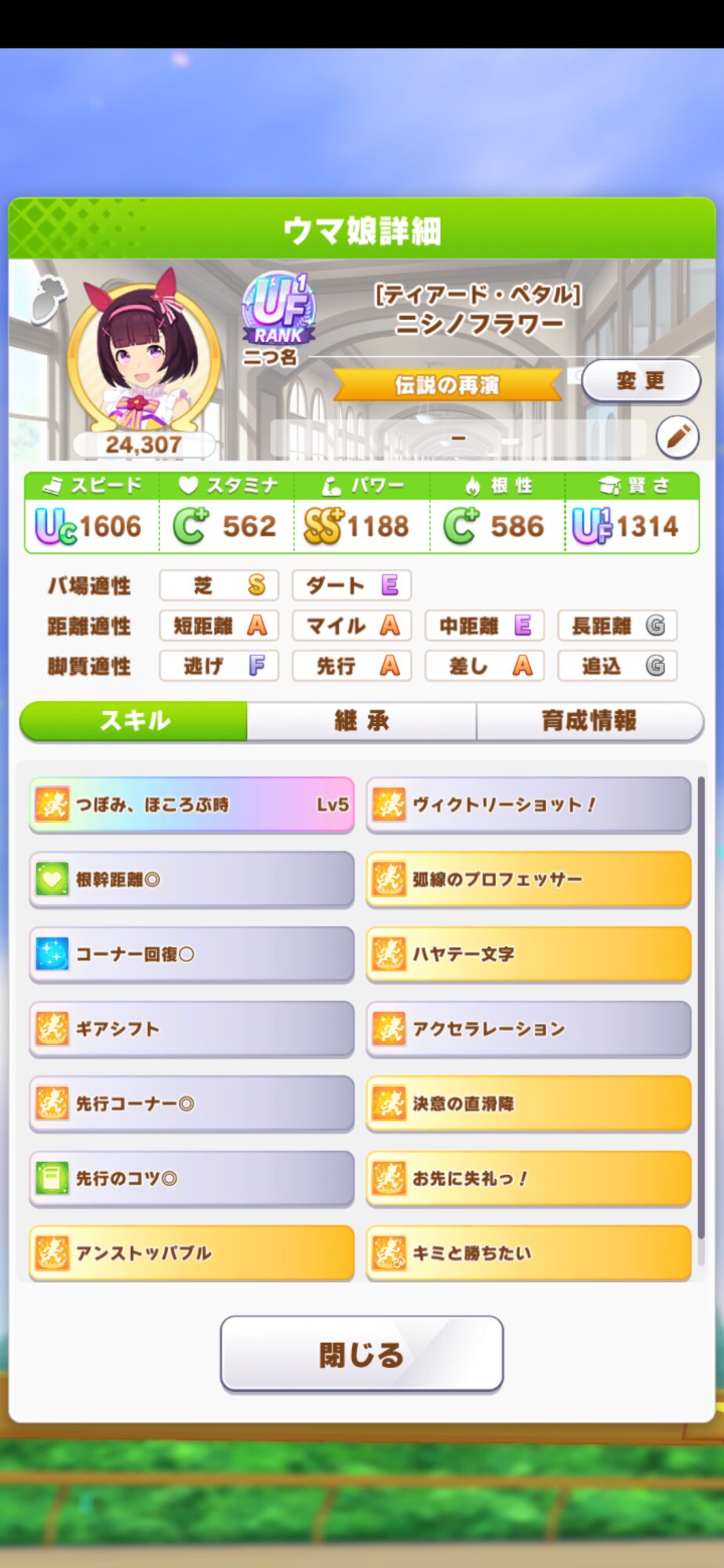
Task: Tap the 変更 button next to the title
Action: 641,381
